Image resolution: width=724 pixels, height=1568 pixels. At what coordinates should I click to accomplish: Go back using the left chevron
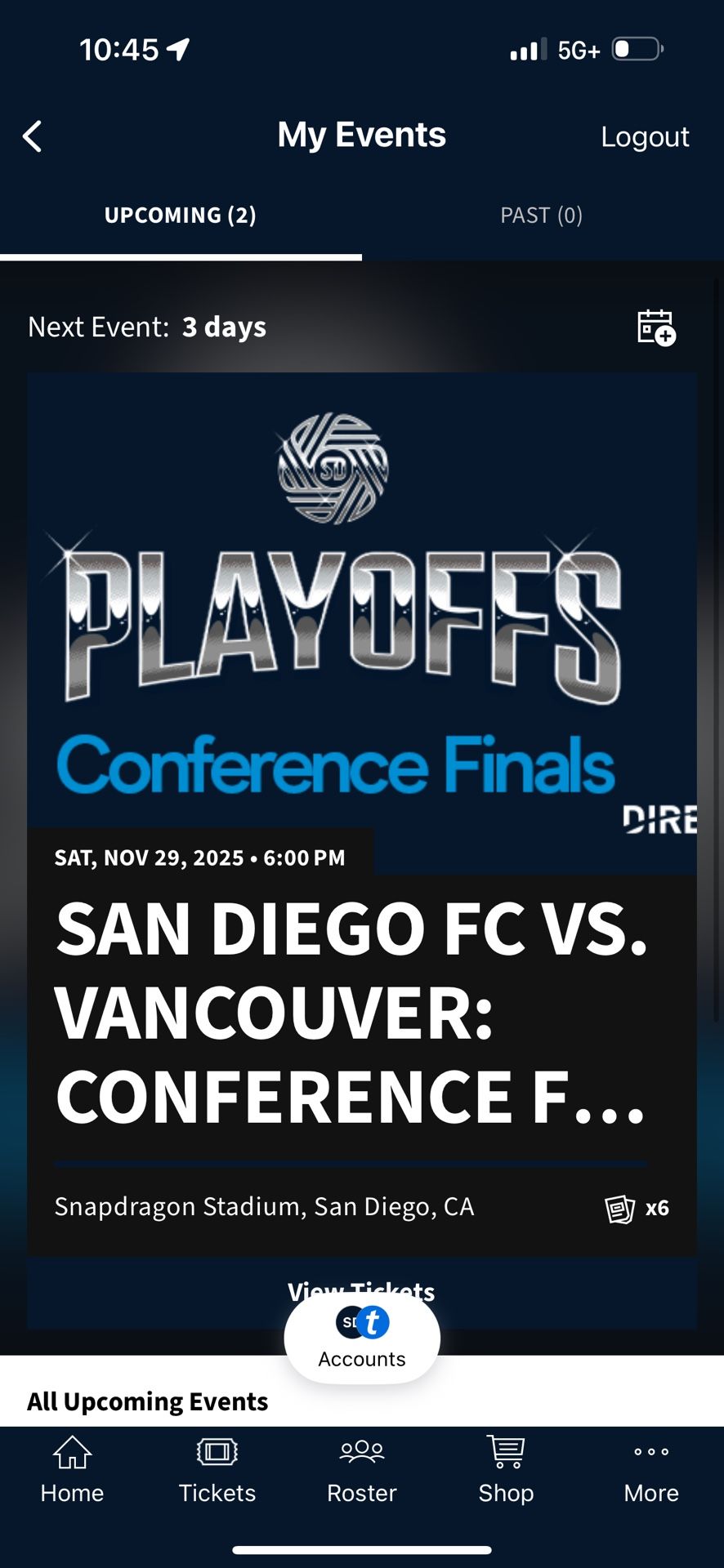tap(32, 136)
